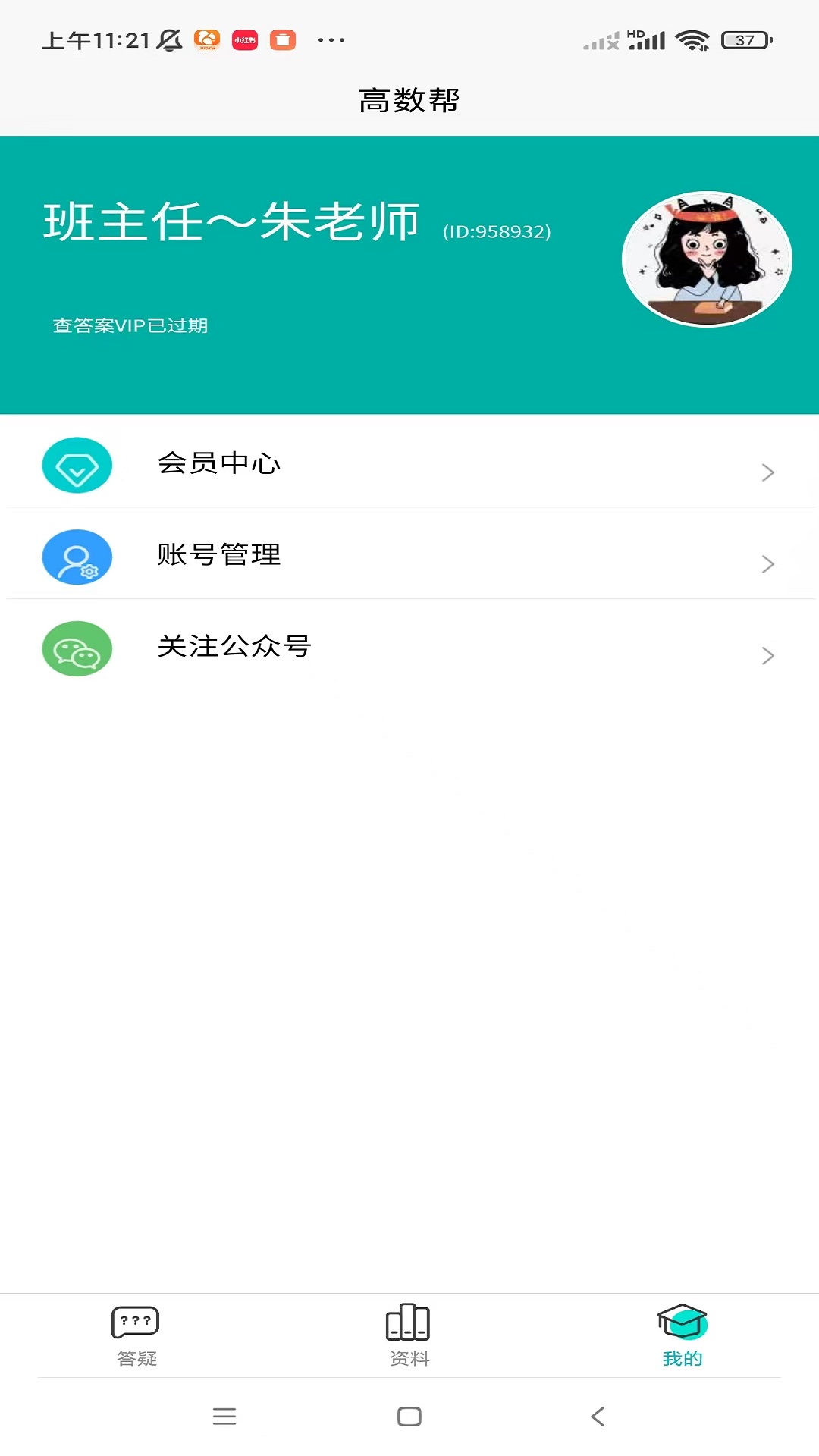Go back with system back button
Screen dimensions: 819x1456
pyautogui.click(x=598, y=1416)
